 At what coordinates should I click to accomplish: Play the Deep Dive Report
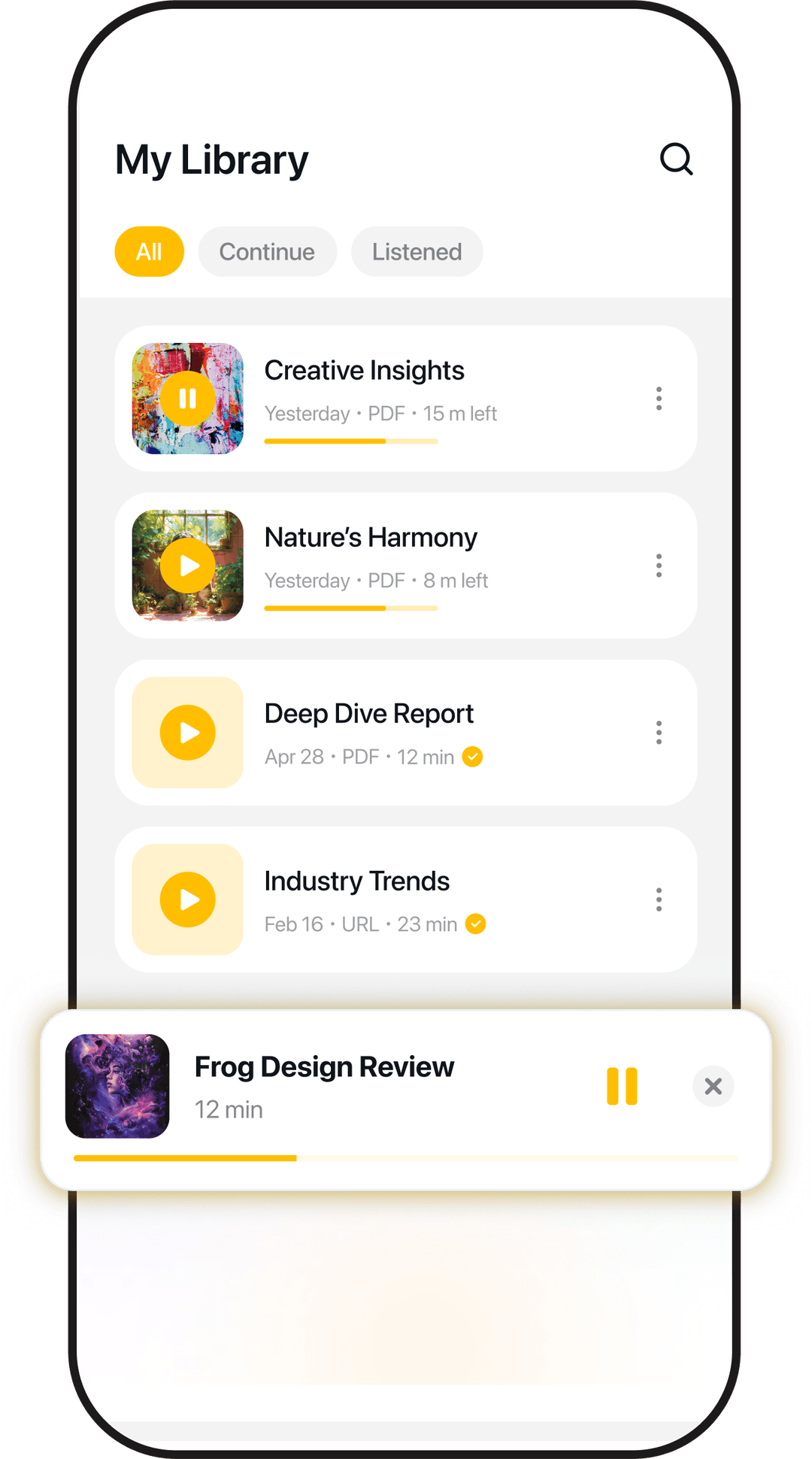click(x=187, y=732)
